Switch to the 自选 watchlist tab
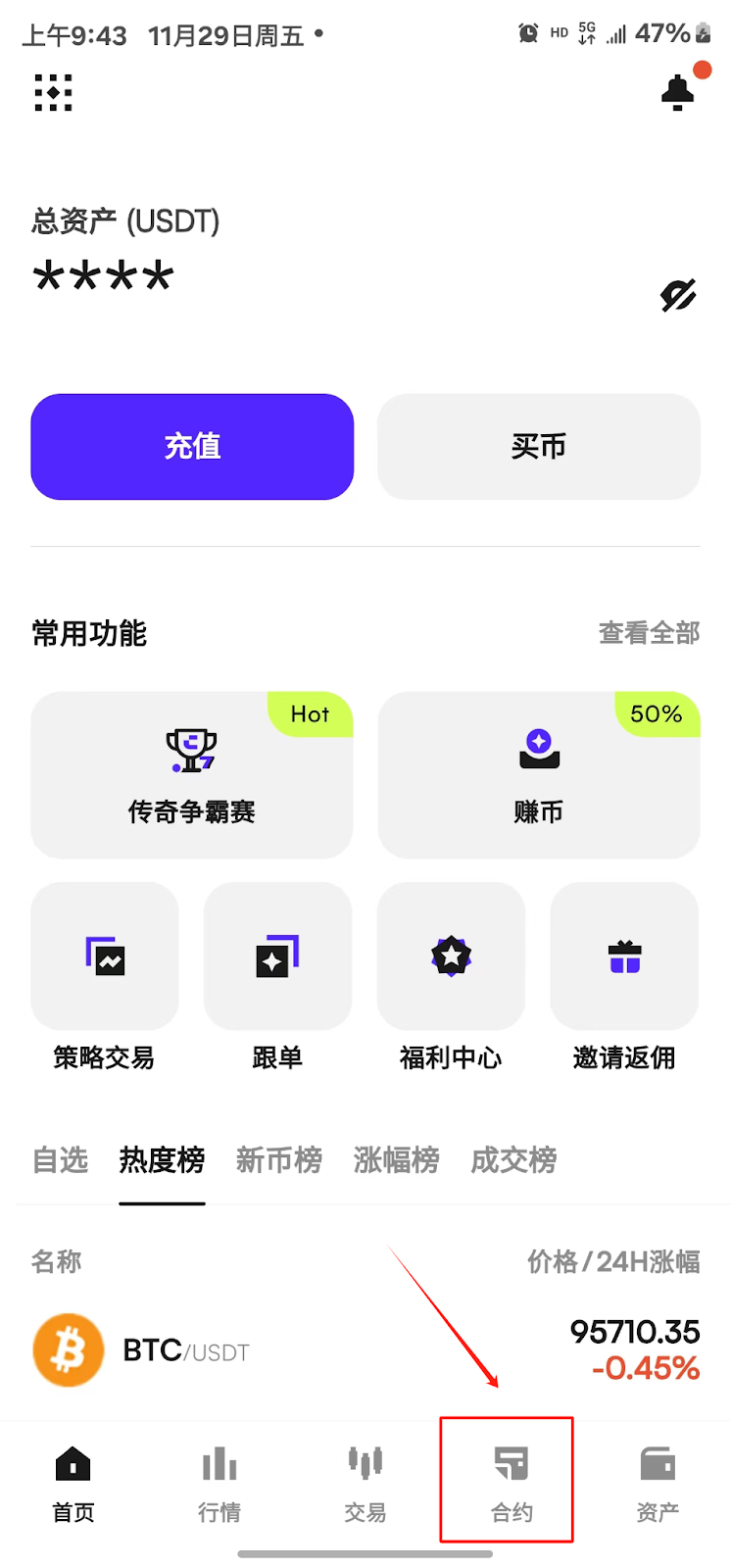Image resolution: width=731 pixels, height=1568 pixels. [59, 1160]
